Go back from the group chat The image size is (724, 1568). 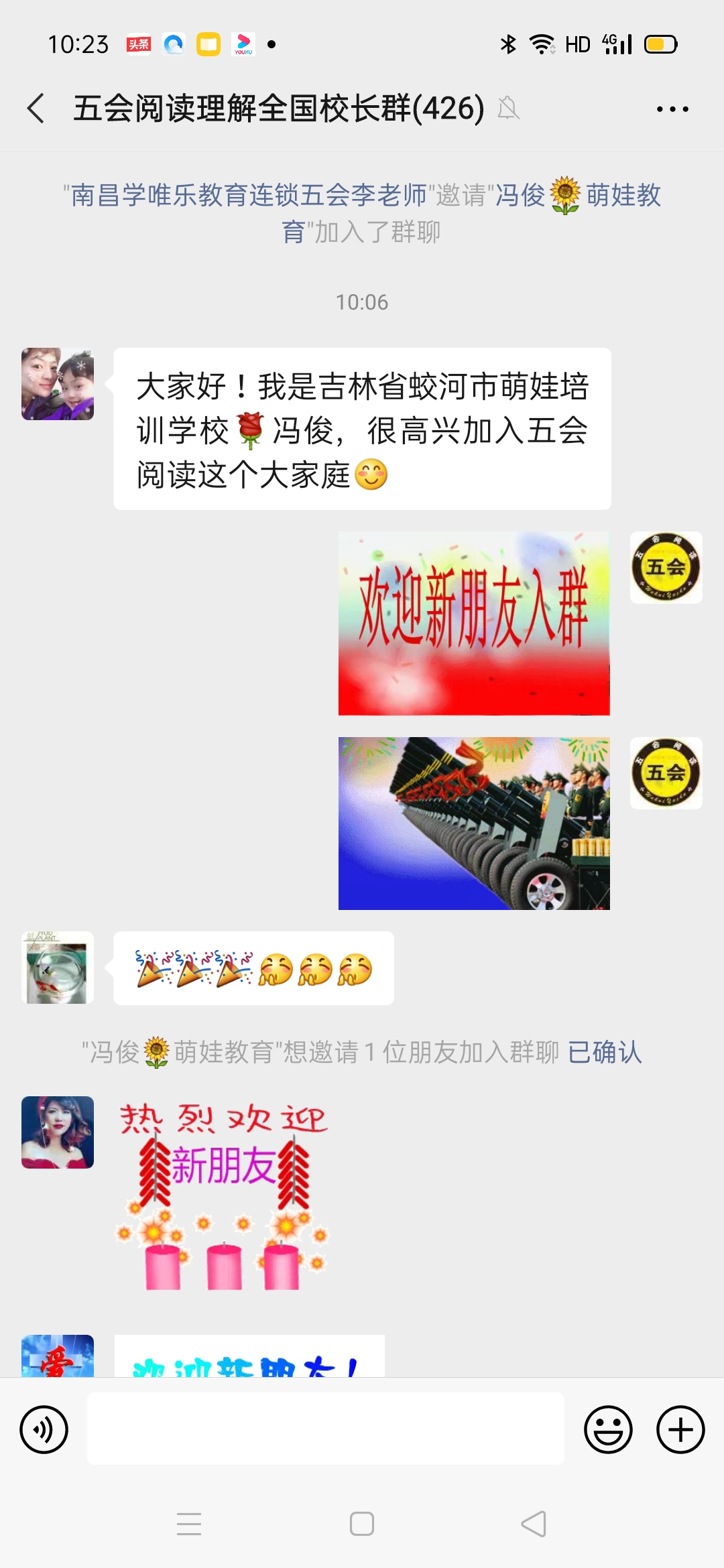point(36,109)
